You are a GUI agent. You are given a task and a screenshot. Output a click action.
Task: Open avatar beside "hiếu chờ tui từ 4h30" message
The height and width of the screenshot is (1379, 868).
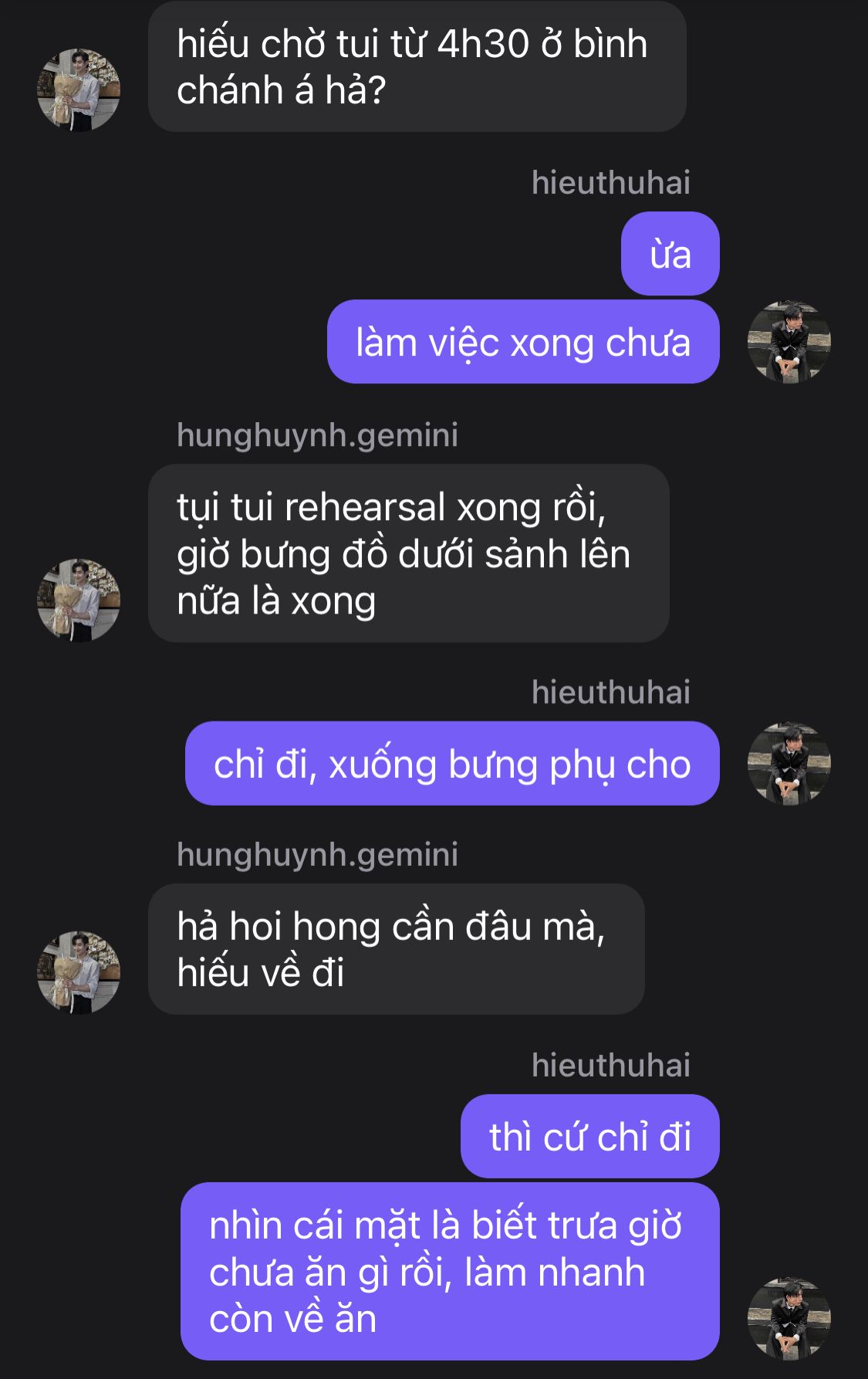(x=79, y=90)
